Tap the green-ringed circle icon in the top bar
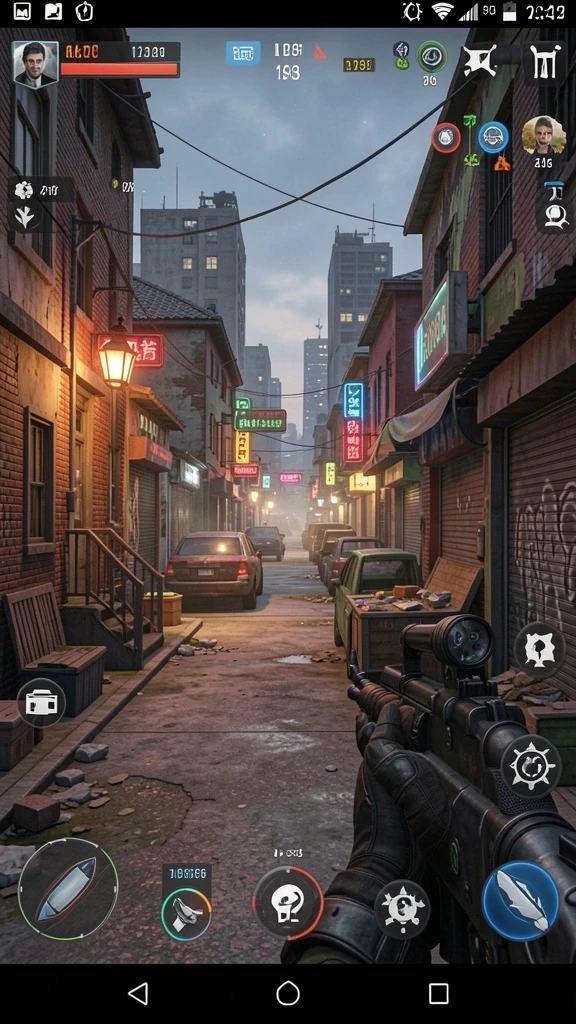This screenshot has height=1024, width=576. [432, 57]
